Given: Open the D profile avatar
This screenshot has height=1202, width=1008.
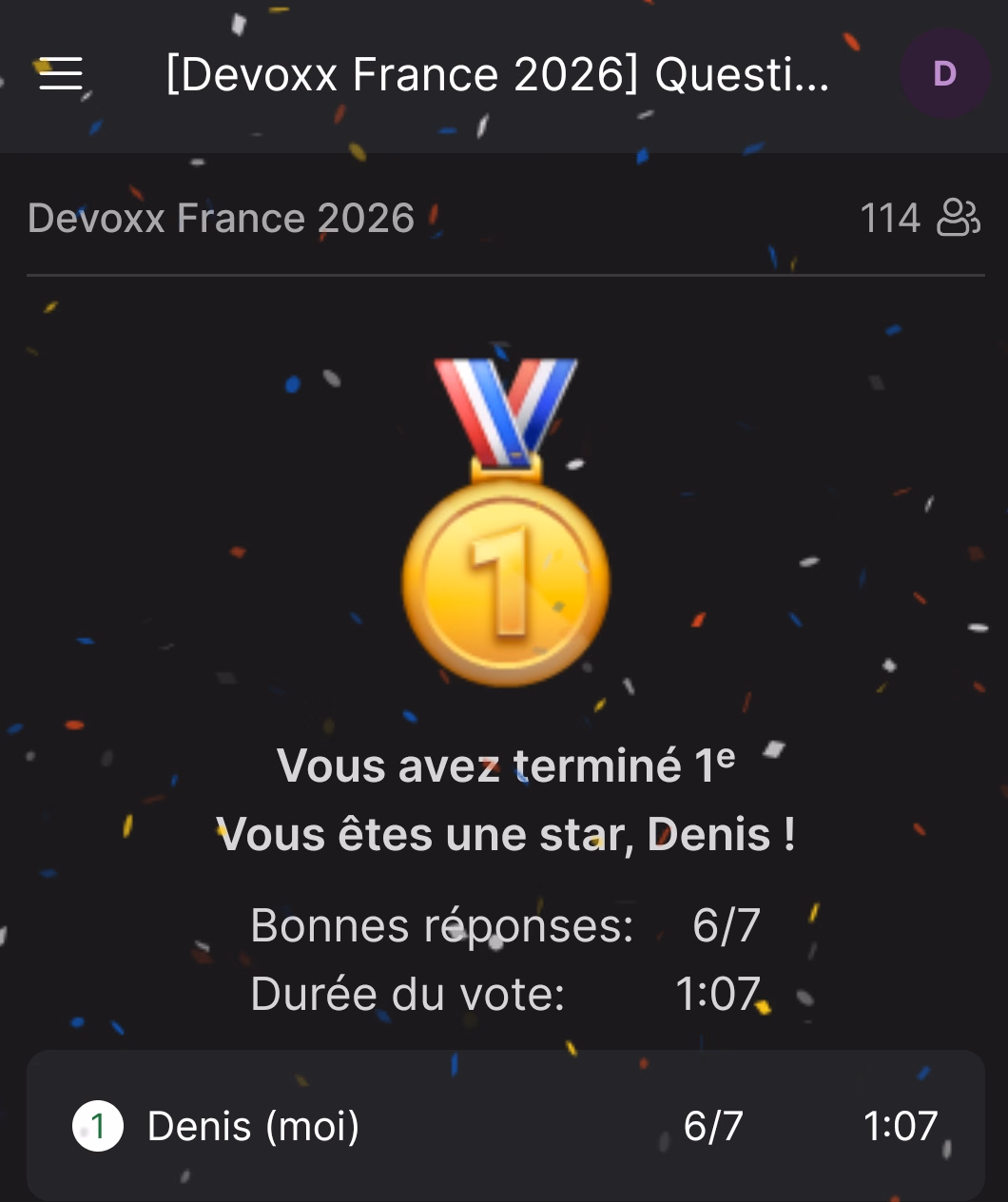Looking at the screenshot, I should point(944,74).
